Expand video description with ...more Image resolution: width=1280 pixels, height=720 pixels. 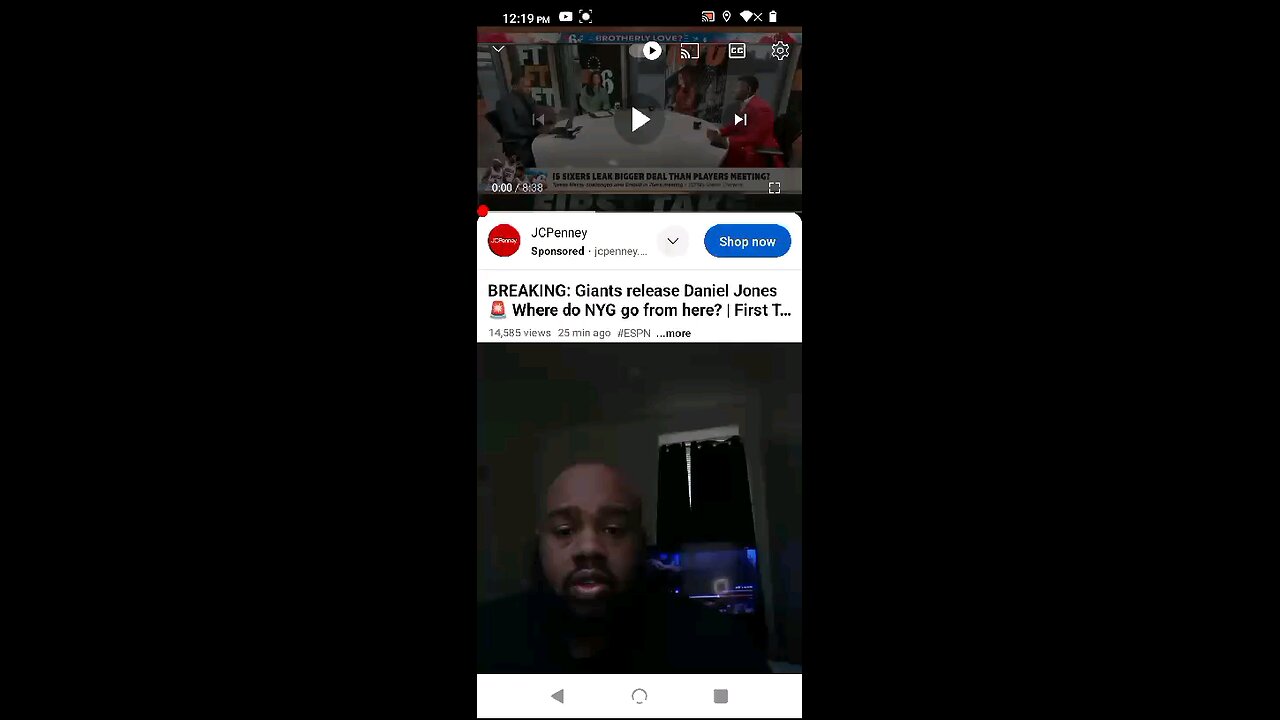pos(674,333)
